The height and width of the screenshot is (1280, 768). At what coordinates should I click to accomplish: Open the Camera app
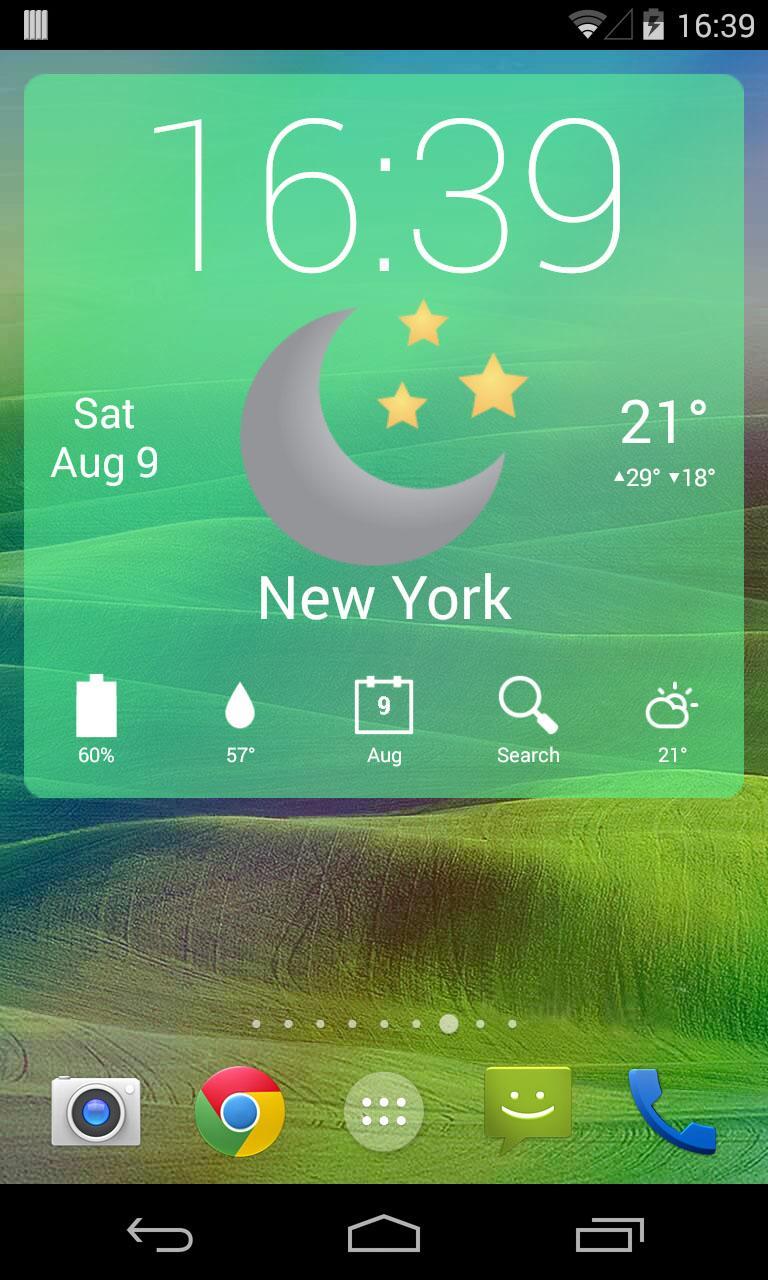tap(96, 1110)
